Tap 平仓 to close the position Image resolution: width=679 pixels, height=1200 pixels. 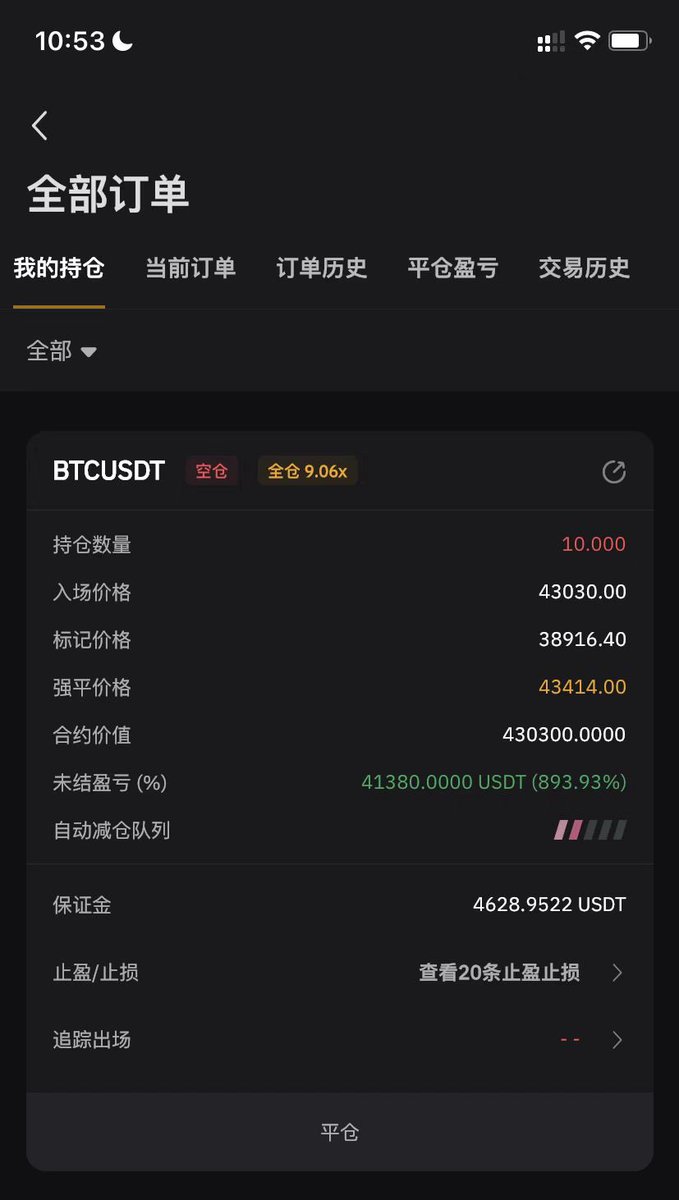tap(340, 1132)
